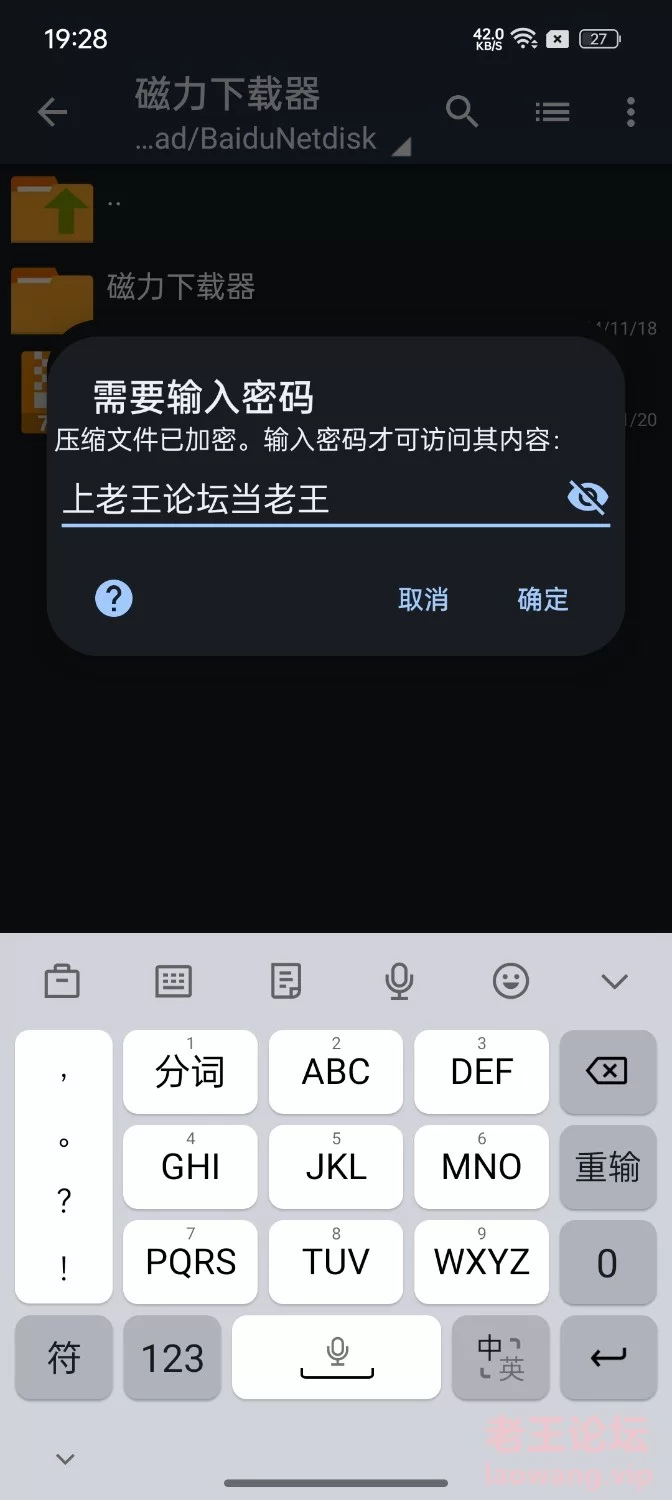This screenshot has width=672, height=1500.
Task: Tap the 分词 key
Action: pyautogui.click(x=190, y=1072)
